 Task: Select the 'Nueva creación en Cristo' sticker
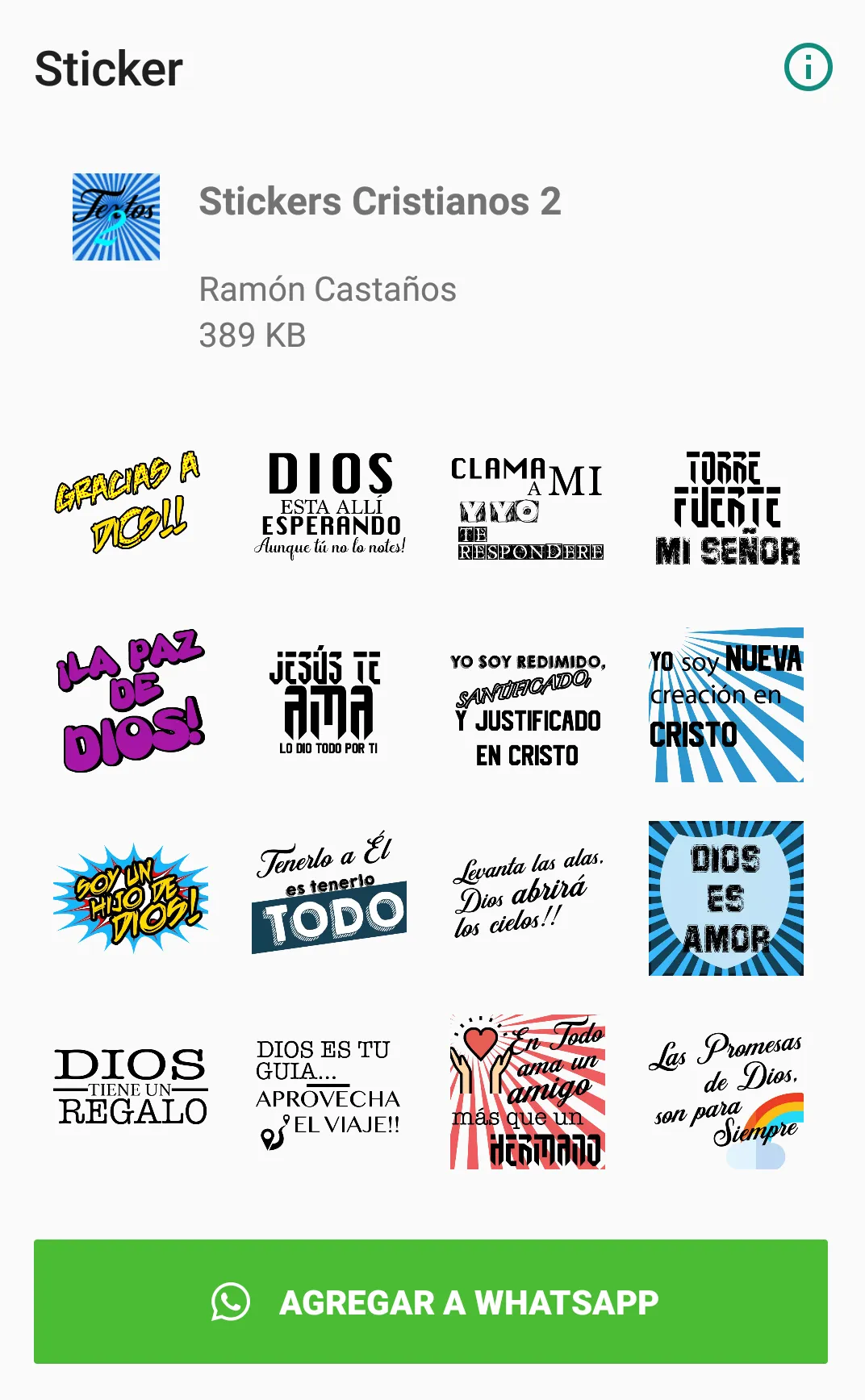[726, 705]
